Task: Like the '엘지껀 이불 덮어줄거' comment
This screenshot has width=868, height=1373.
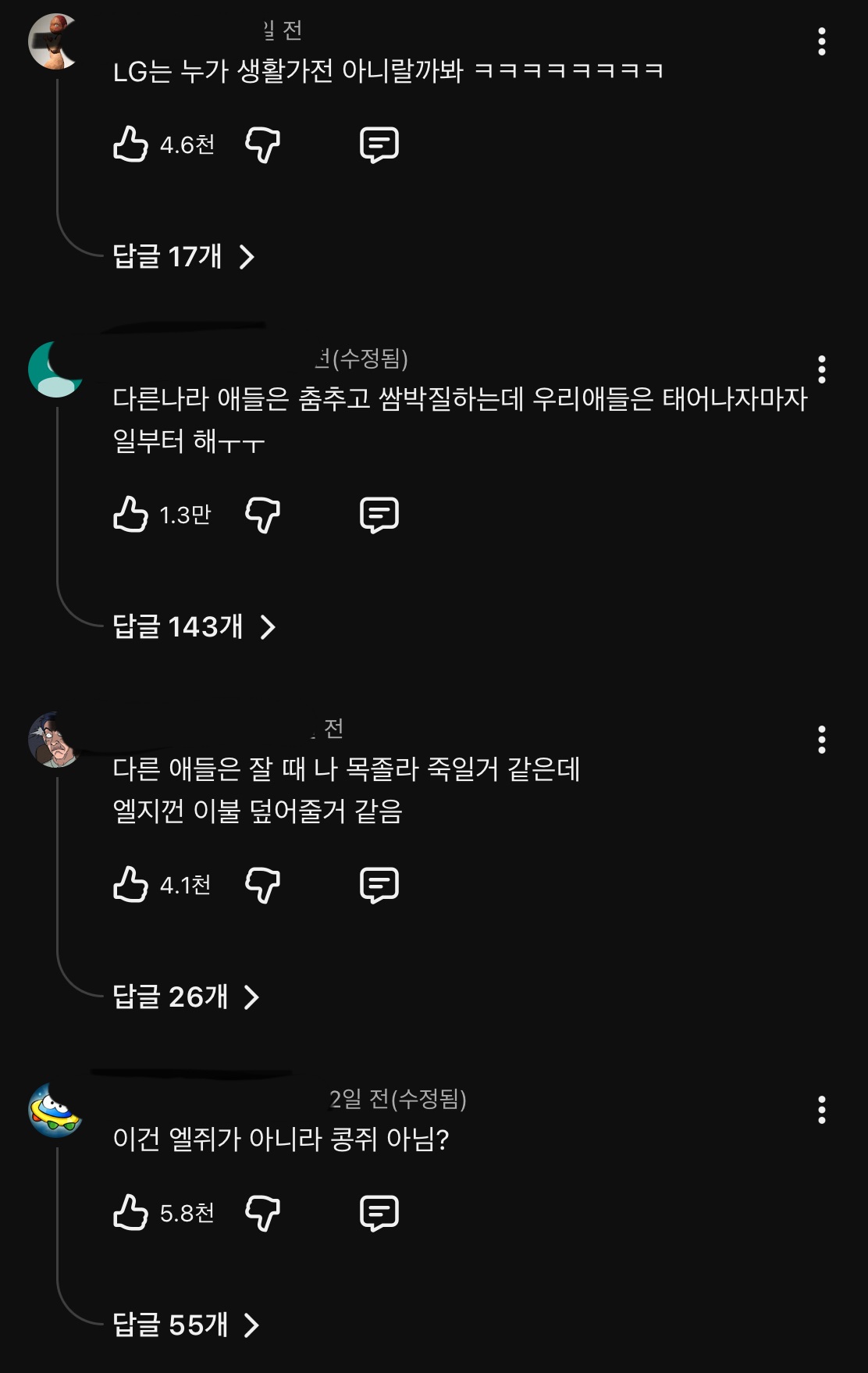Action: 130,885
